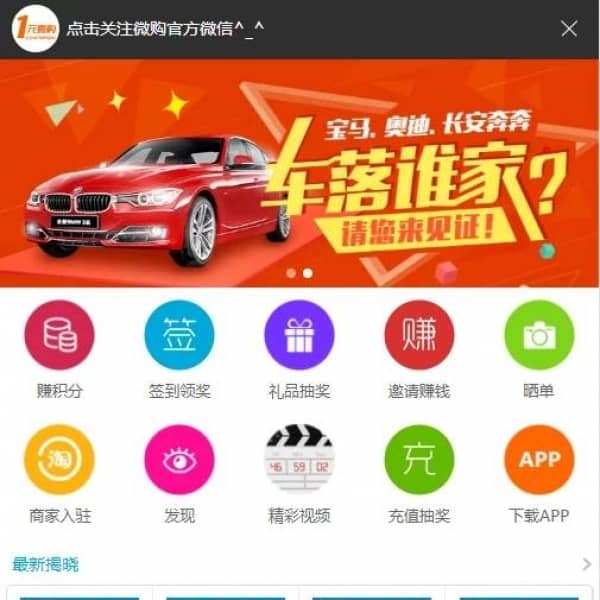Open 签到领奖 check-in rewards
This screenshot has height=600, width=600.
[x=179, y=336]
